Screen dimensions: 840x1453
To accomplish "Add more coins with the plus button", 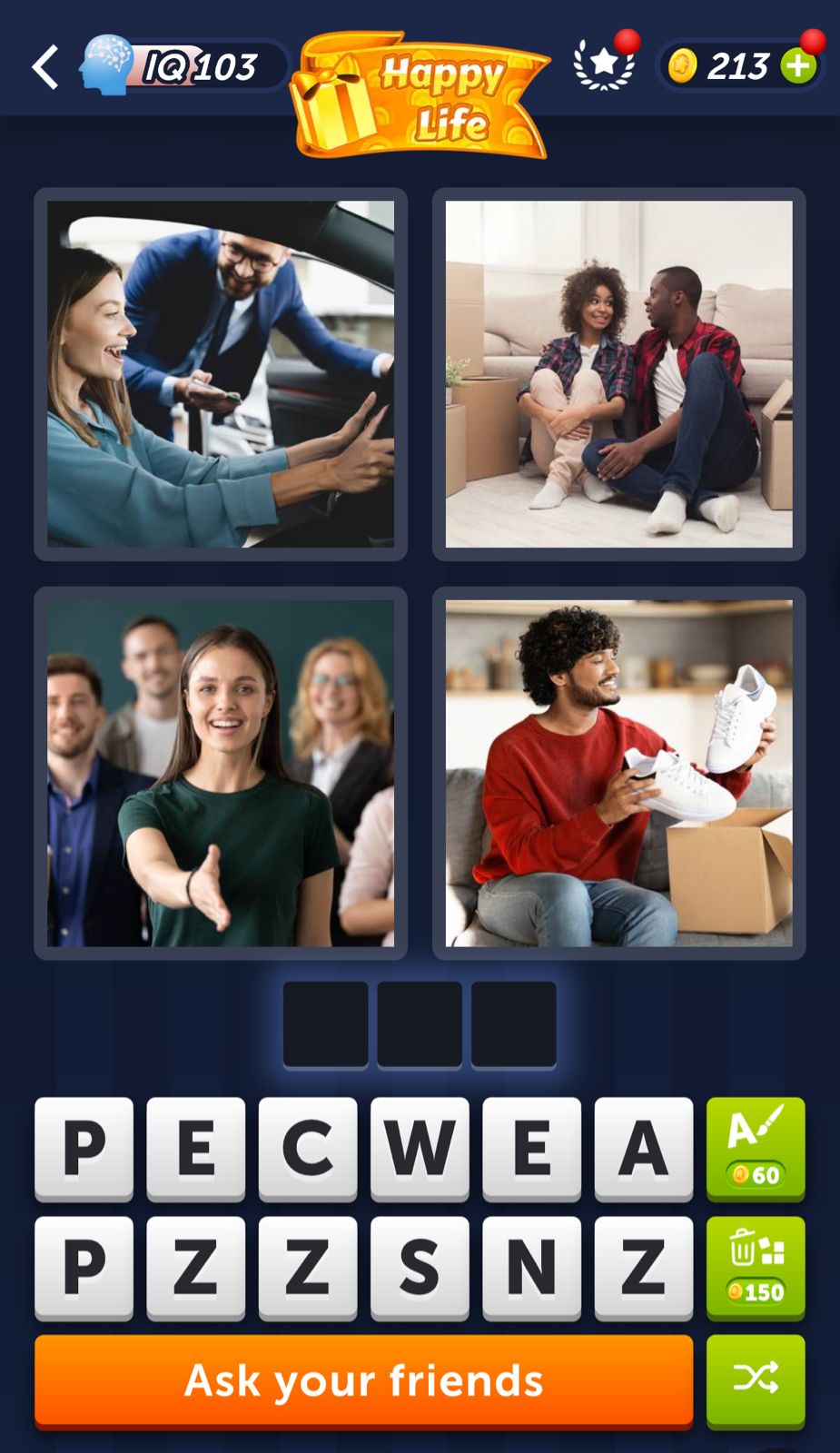I will coord(798,66).
